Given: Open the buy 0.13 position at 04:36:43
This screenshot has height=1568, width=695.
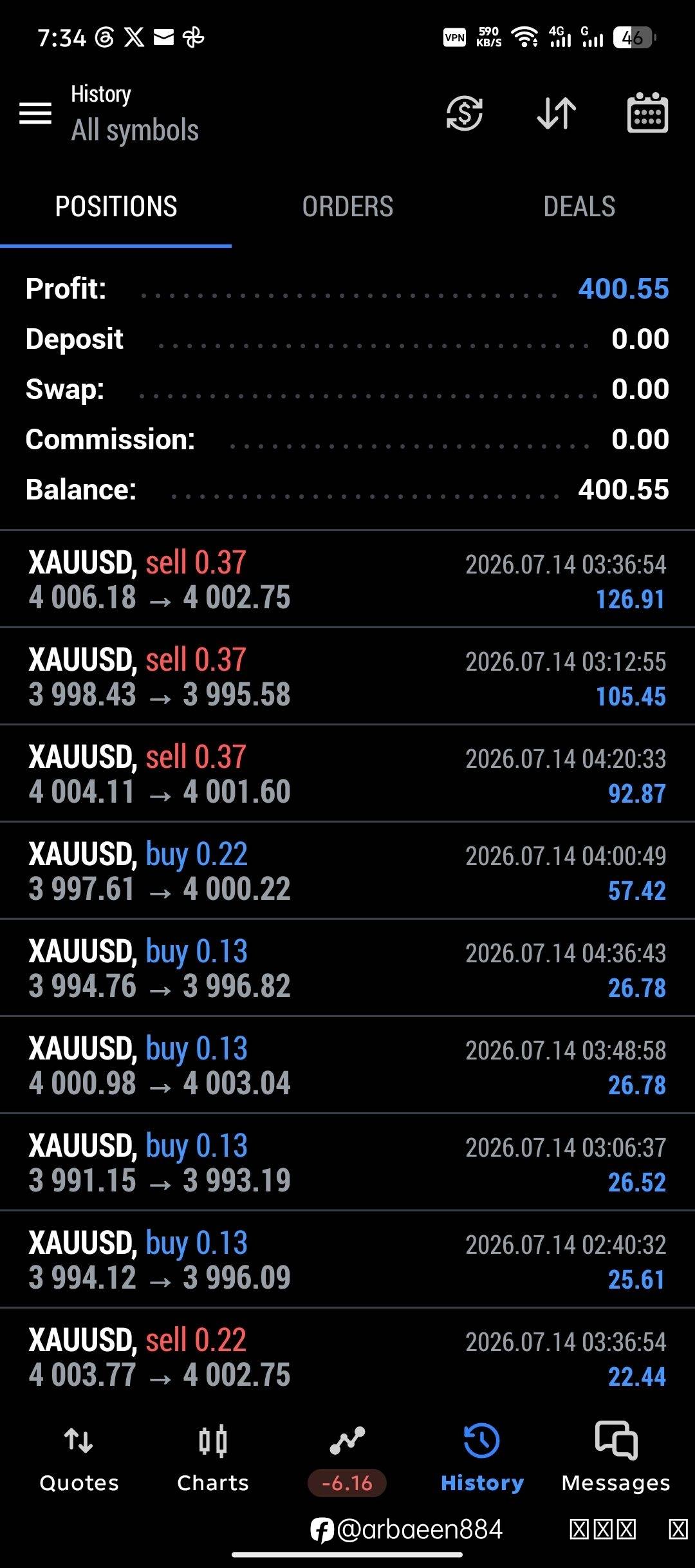Looking at the screenshot, I should 347,968.
